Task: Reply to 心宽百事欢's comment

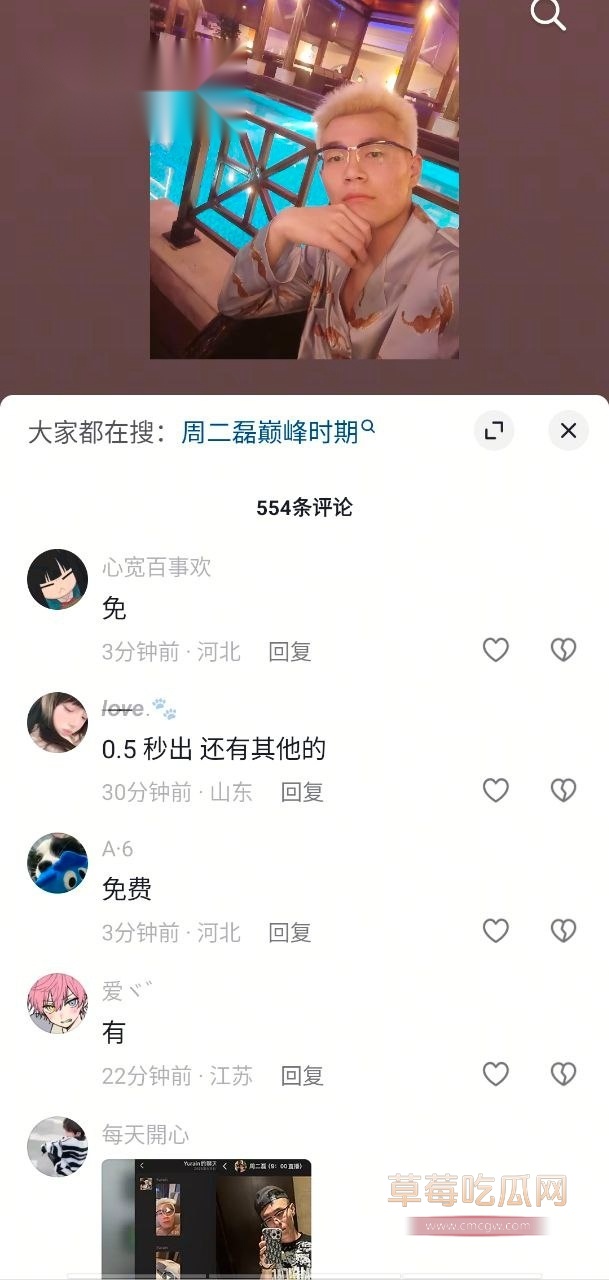Action: pyautogui.click(x=290, y=652)
